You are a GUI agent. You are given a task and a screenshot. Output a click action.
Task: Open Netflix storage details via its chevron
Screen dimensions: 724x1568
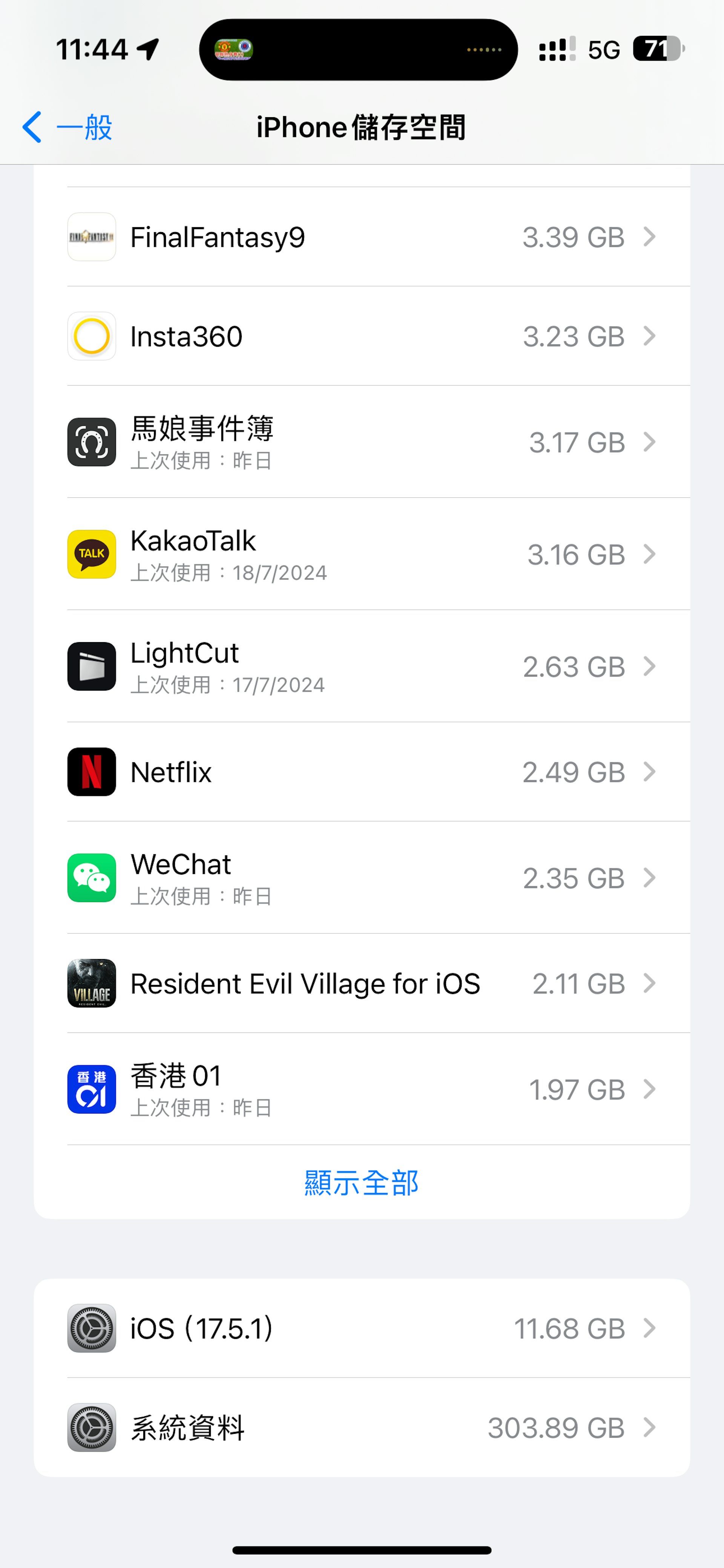650,772
